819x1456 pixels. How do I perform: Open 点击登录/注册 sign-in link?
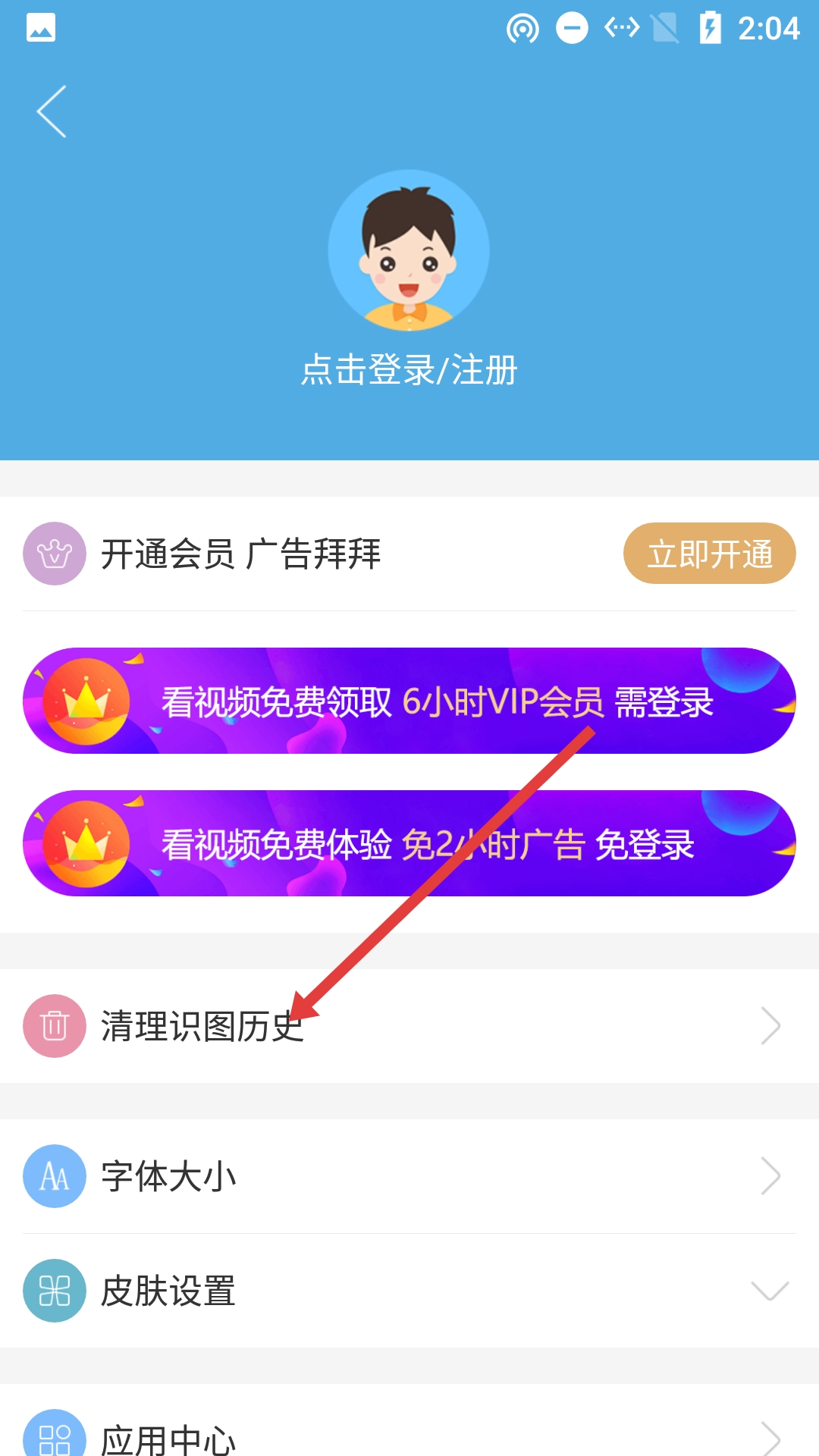tap(409, 370)
